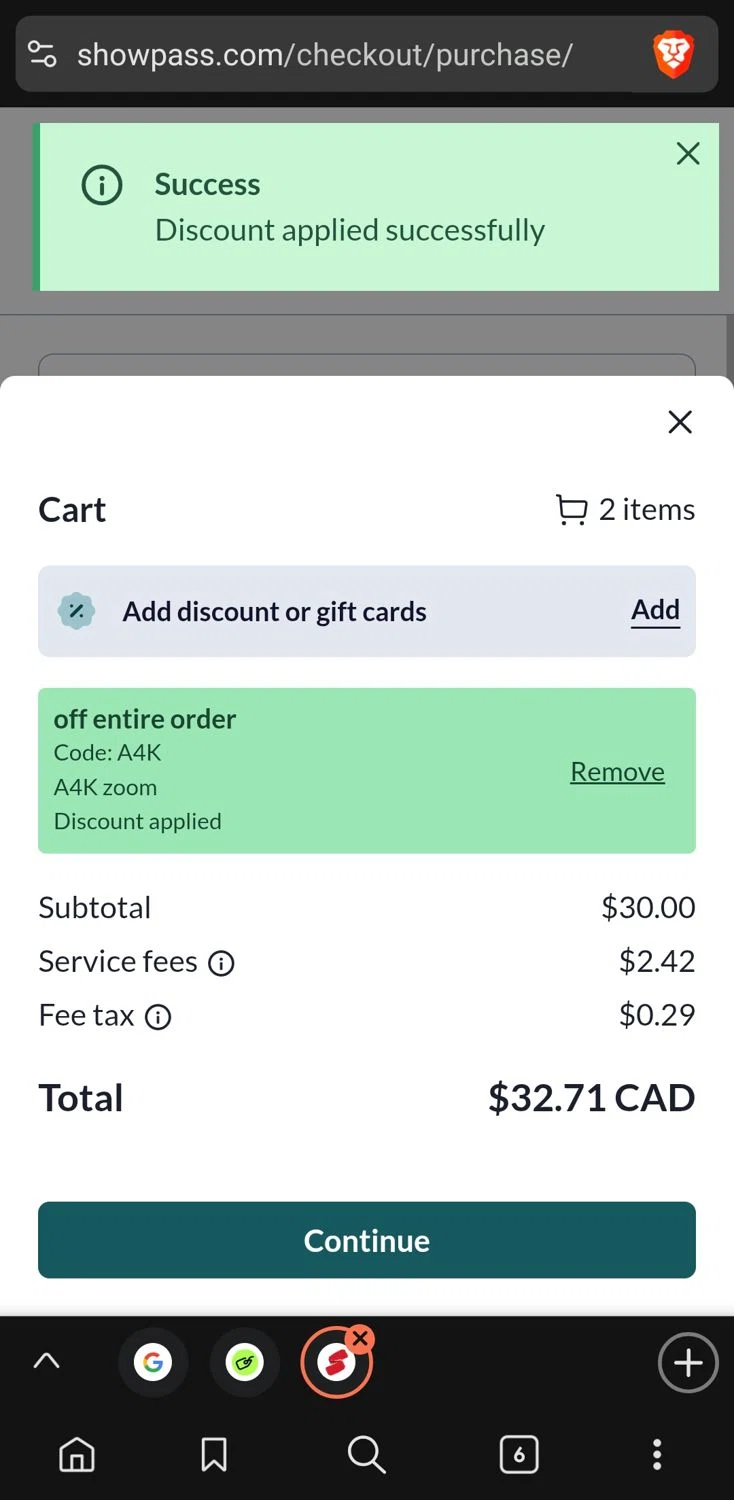
Task: Collapse the tab strip with the chevron
Action: click(47, 1361)
